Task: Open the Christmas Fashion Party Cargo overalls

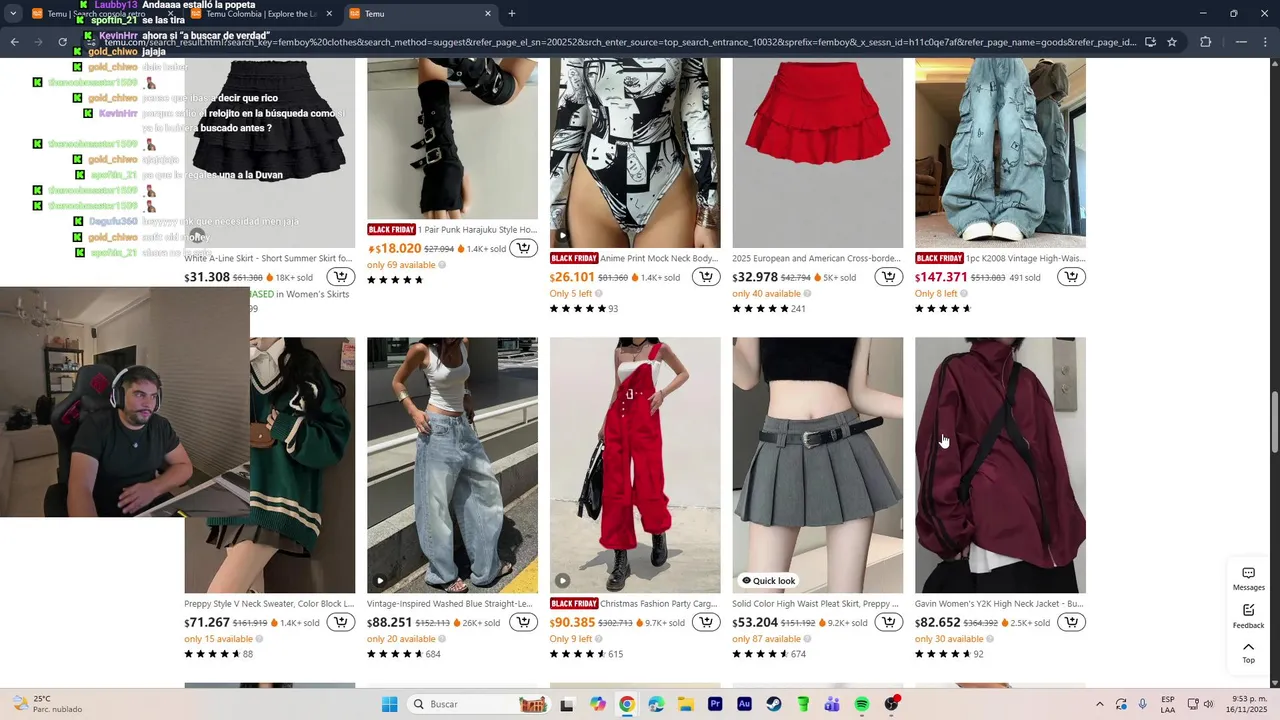Action: [x=634, y=465]
